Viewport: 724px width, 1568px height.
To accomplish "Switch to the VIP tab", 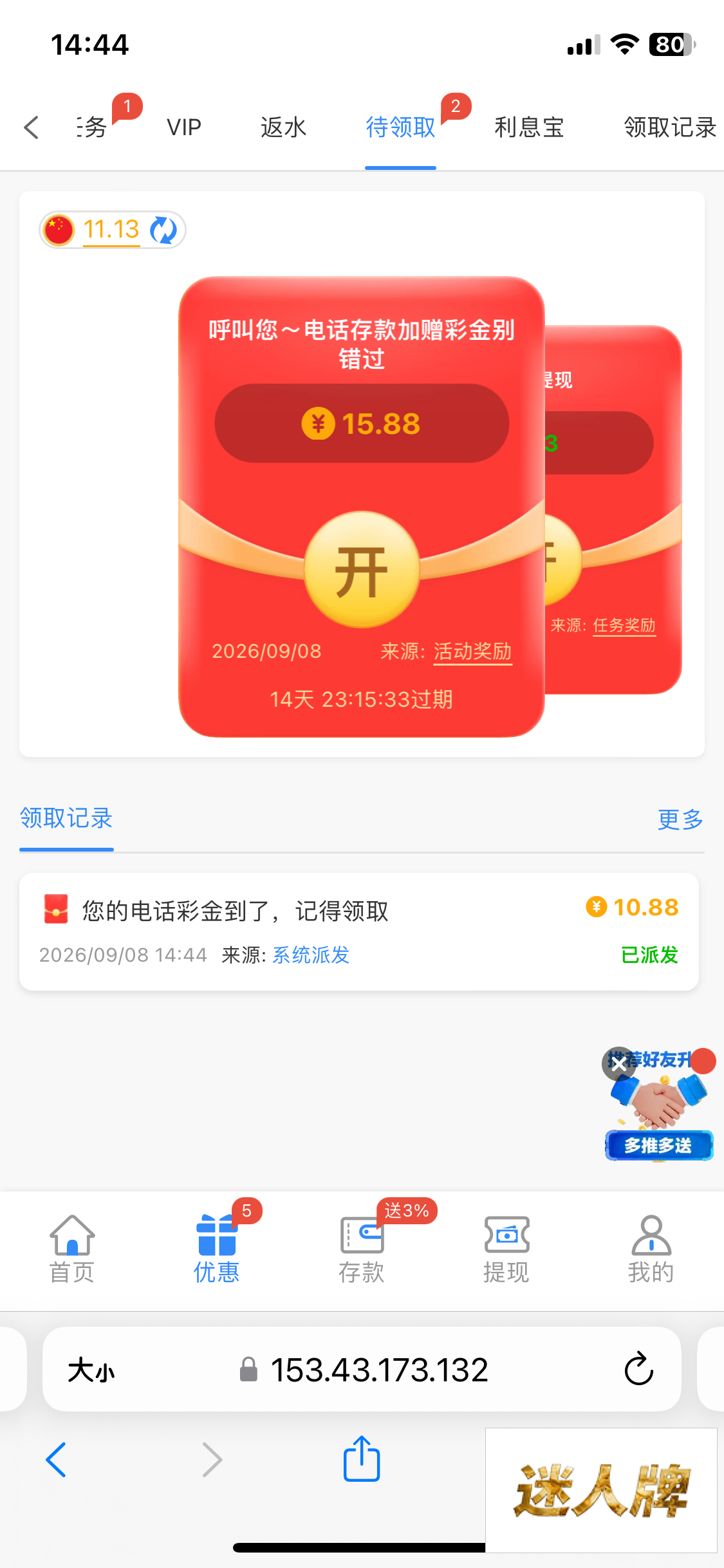I will point(184,127).
